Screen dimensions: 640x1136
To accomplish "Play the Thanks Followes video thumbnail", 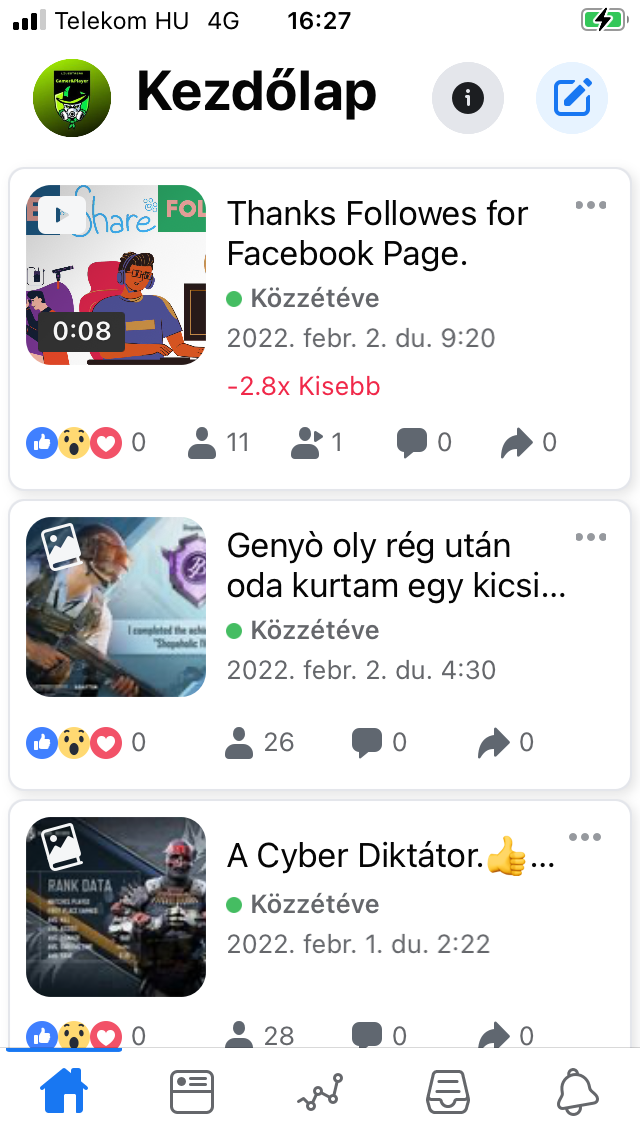I will click(x=116, y=275).
